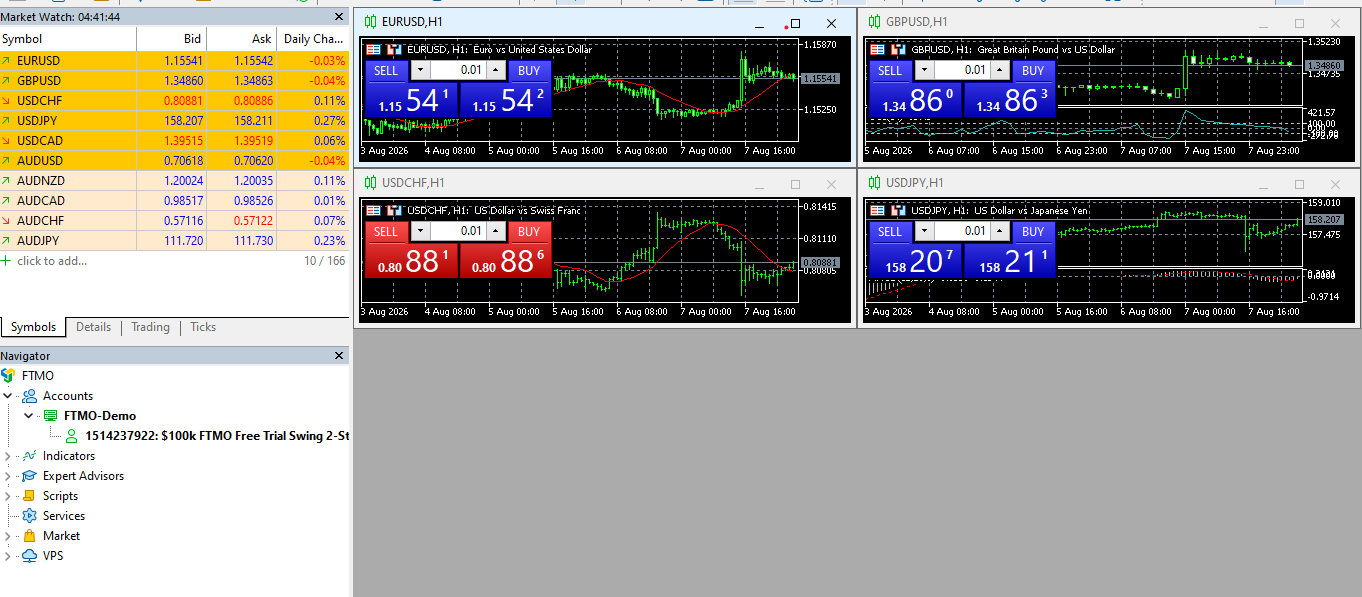Open Expert Advisors in Navigator

pos(83,476)
